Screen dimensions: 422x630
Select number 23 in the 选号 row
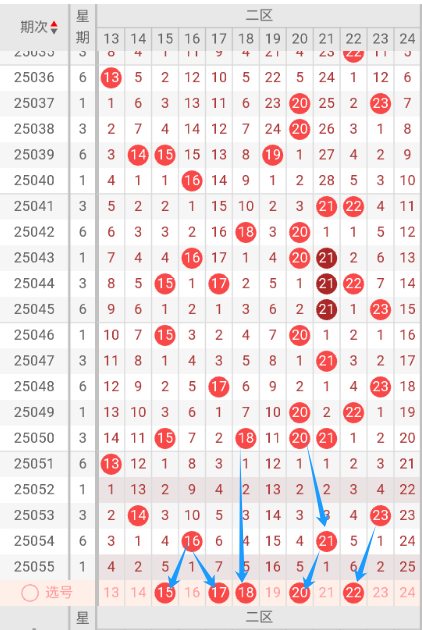[x=380, y=593]
